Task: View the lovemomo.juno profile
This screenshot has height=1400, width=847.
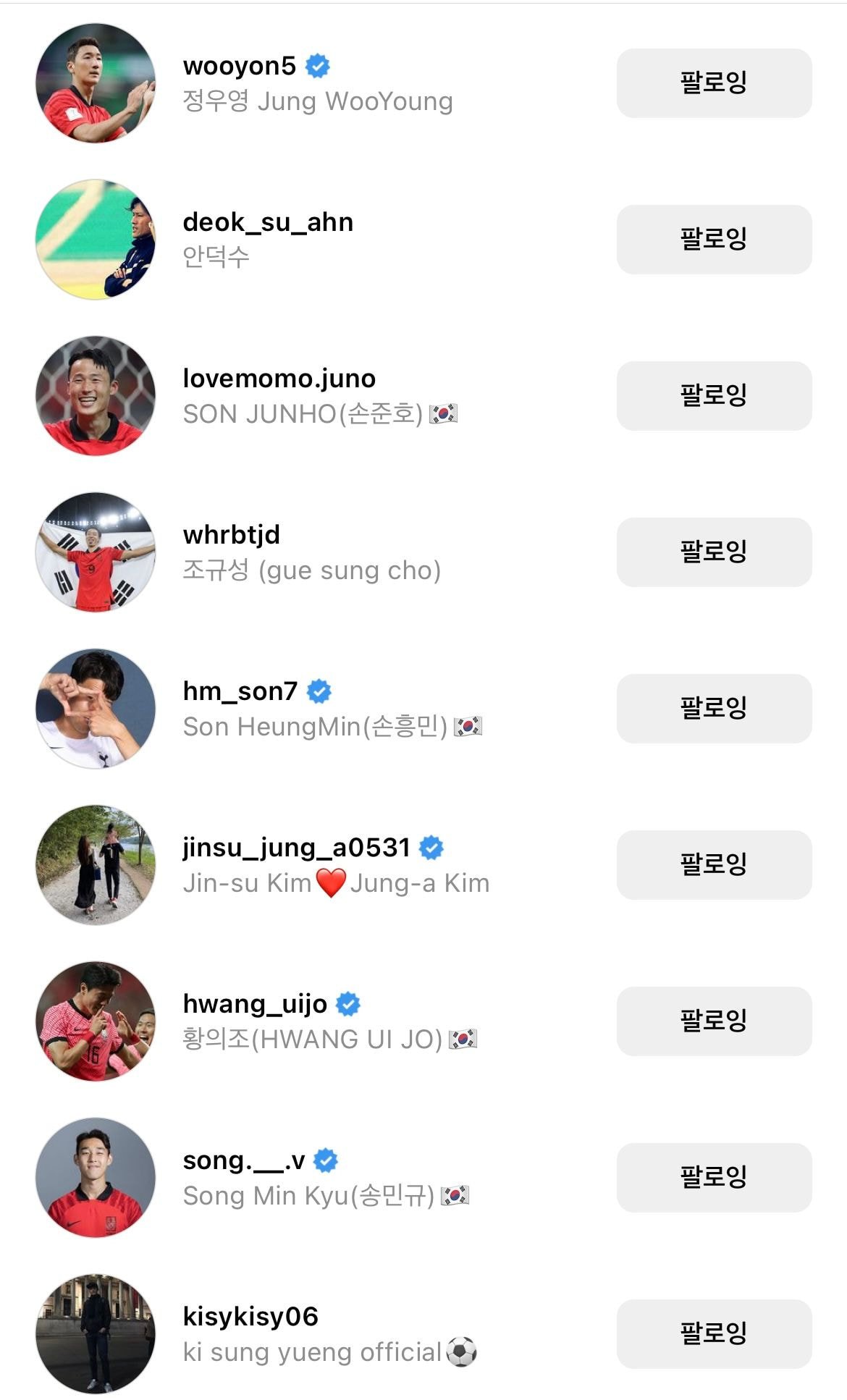Action: coord(279,379)
